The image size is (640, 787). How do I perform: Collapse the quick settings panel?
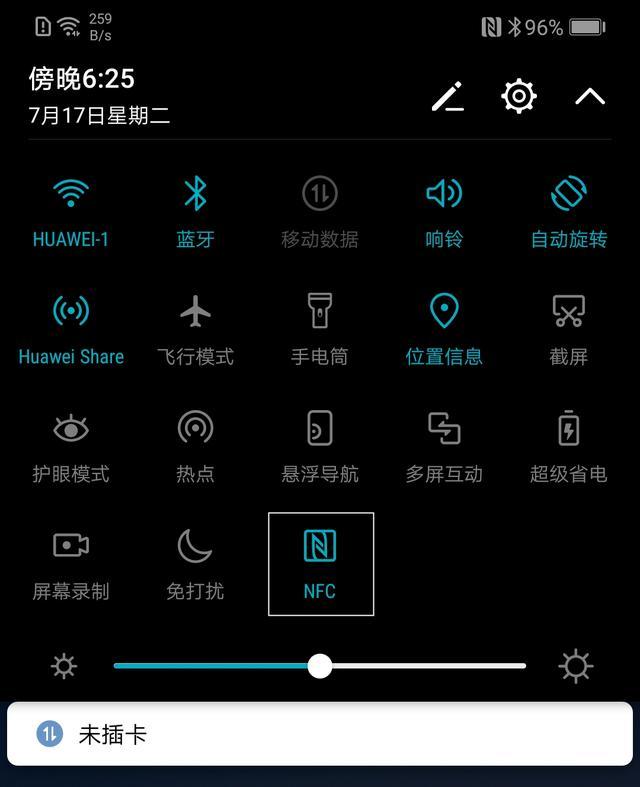(590, 97)
